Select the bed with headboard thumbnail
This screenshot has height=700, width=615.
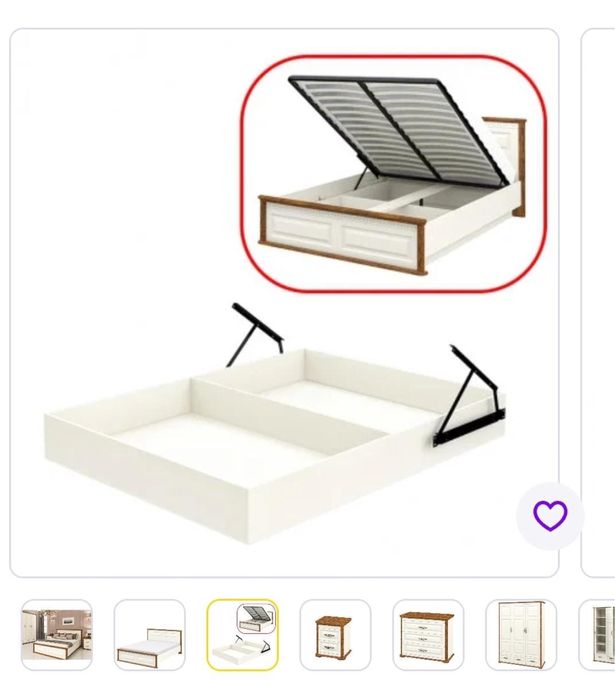[x=149, y=635]
